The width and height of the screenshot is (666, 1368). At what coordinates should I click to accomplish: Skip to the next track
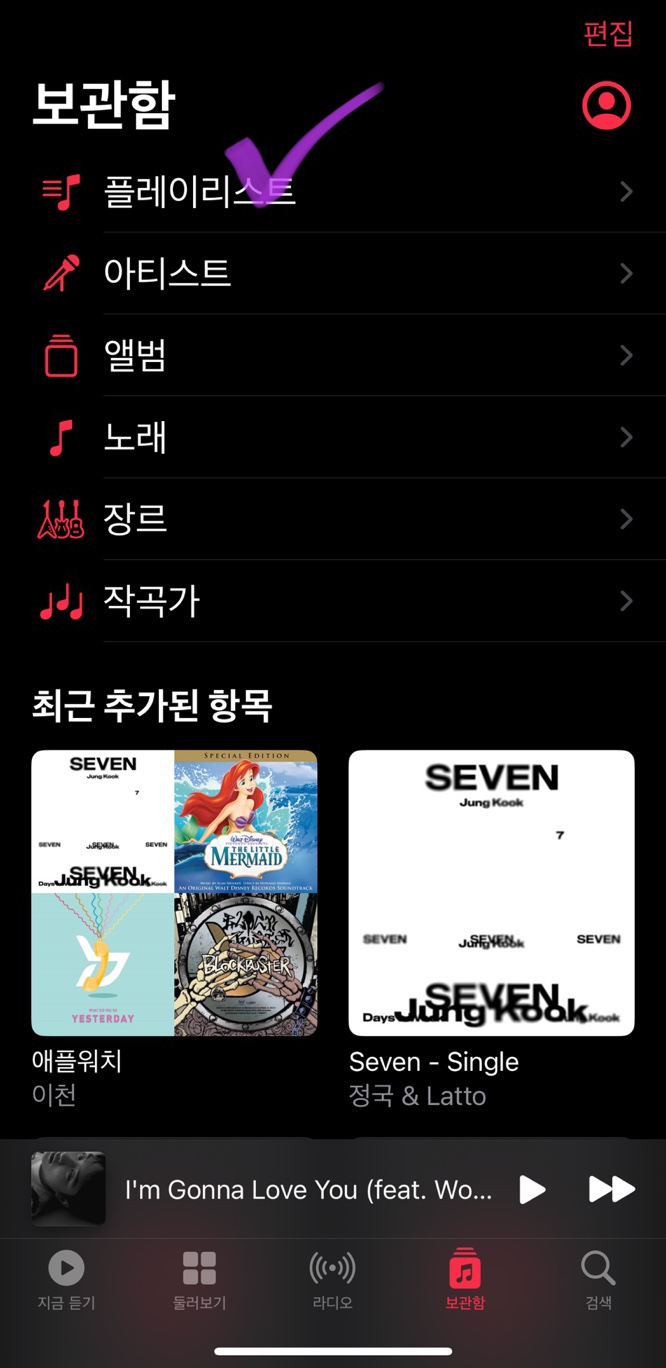point(611,1189)
